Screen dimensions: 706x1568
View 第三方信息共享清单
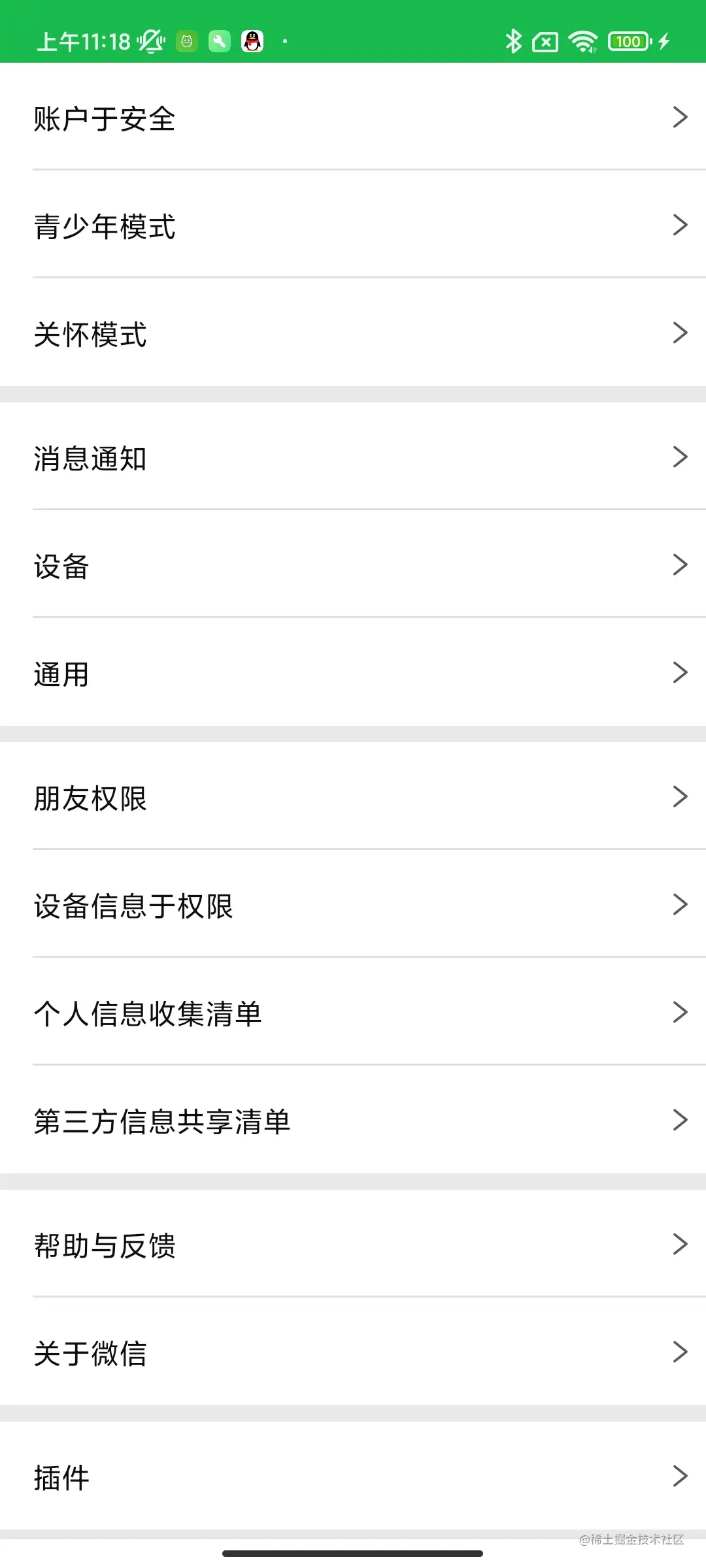pyautogui.click(x=353, y=1120)
